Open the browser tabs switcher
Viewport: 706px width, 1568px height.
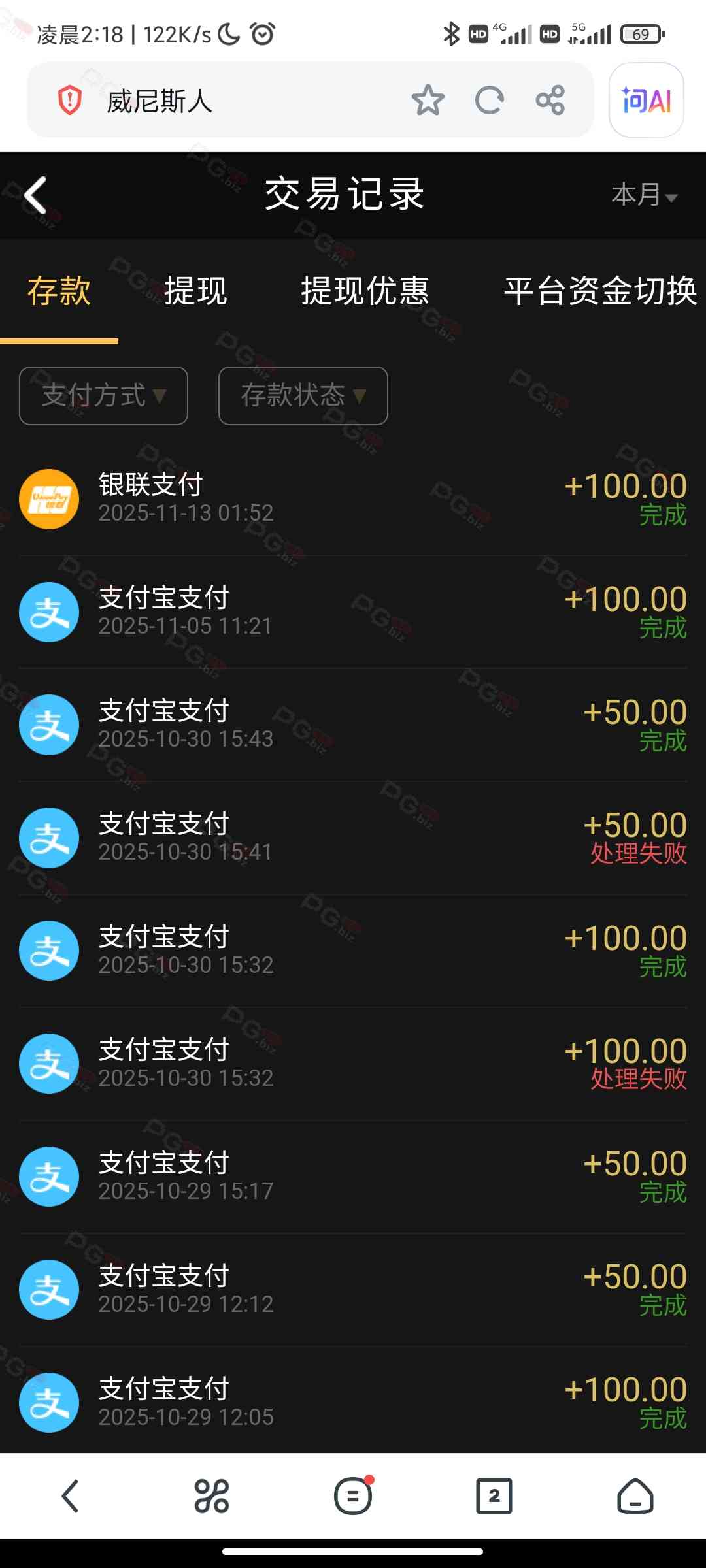[494, 1496]
